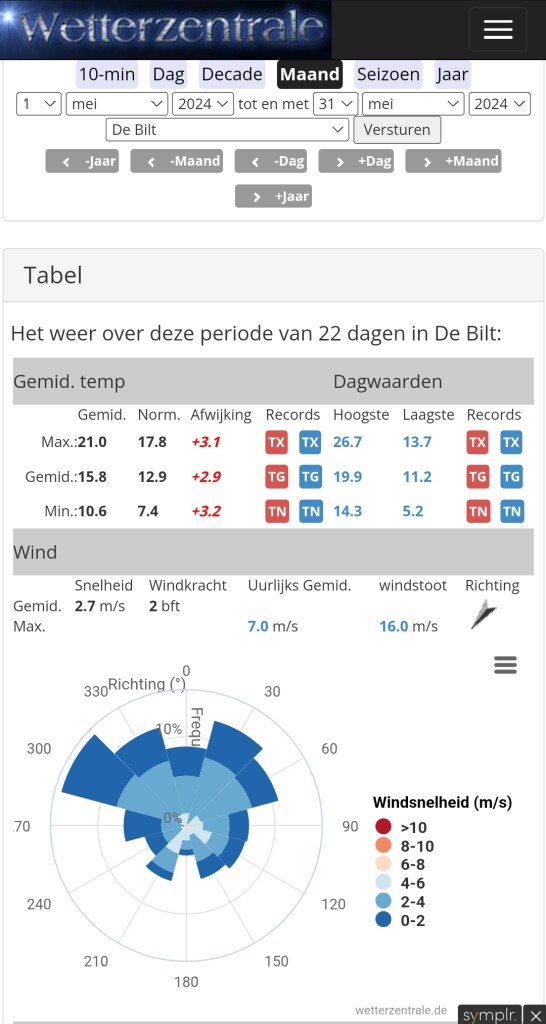Step back one day with -Dag

pos(271,161)
